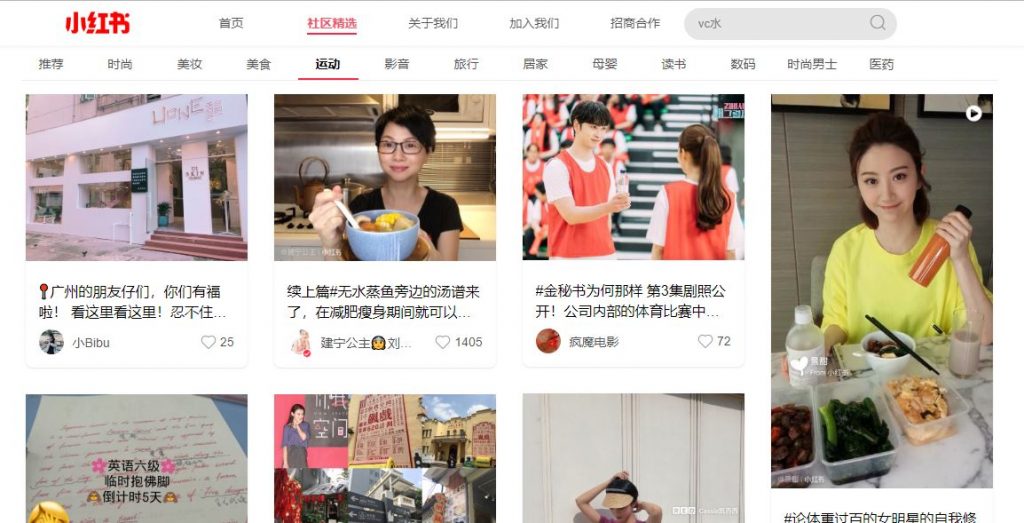This screenshot has height=523, width=1024.
Task: Select the 美妆 category tab
Action: coord(190,64)
